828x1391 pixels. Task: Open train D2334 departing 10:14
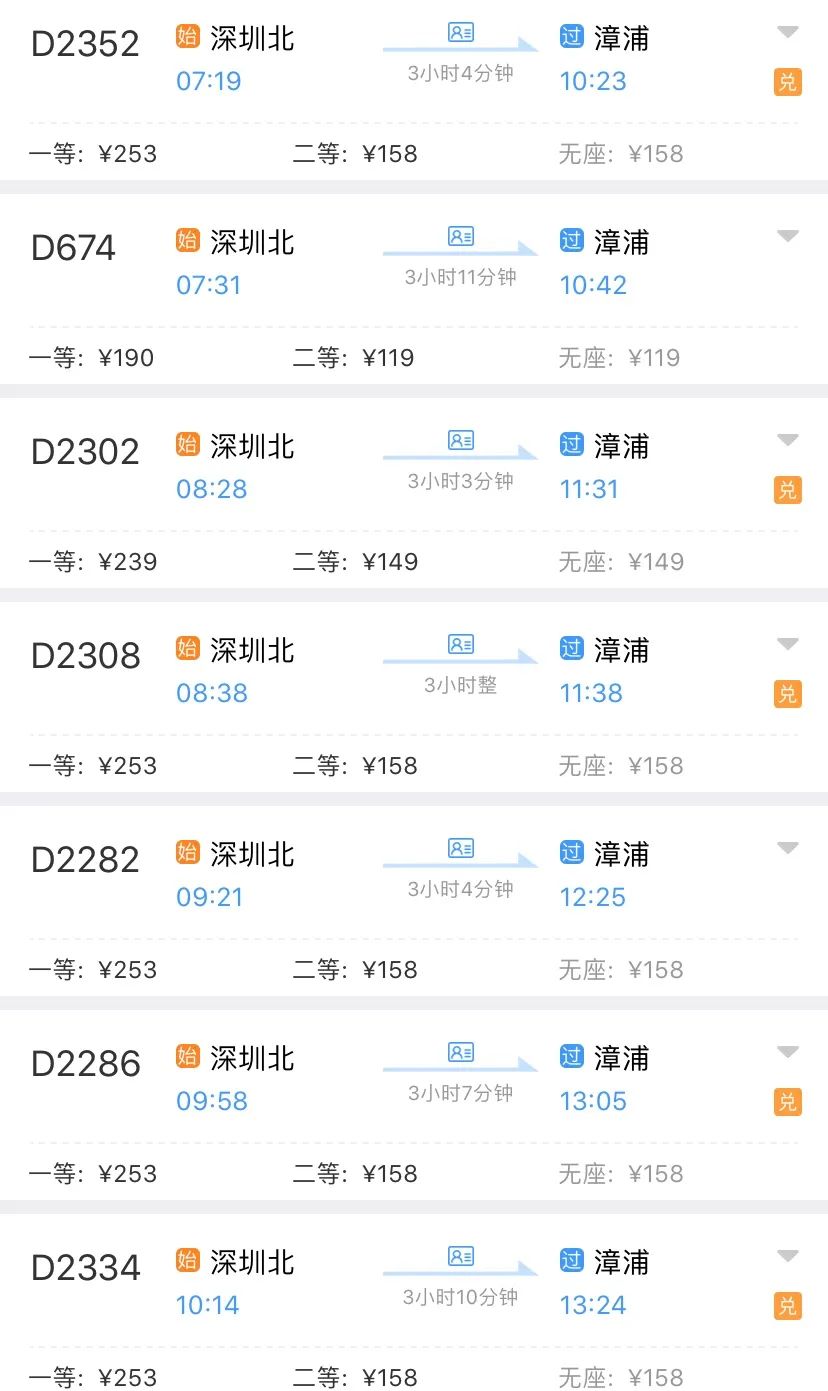[414, 1303]
